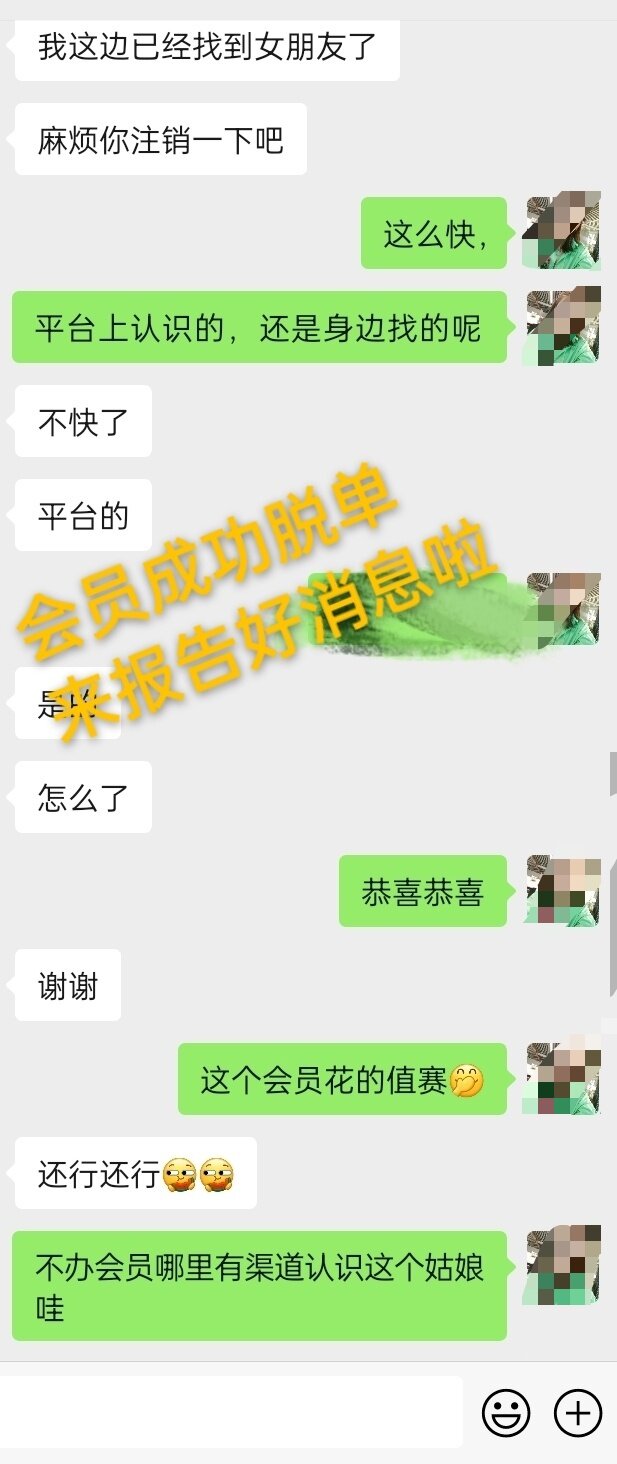Open the plus attachments menu
This screenshot has height=1464, width=617.
point(578,1413)
